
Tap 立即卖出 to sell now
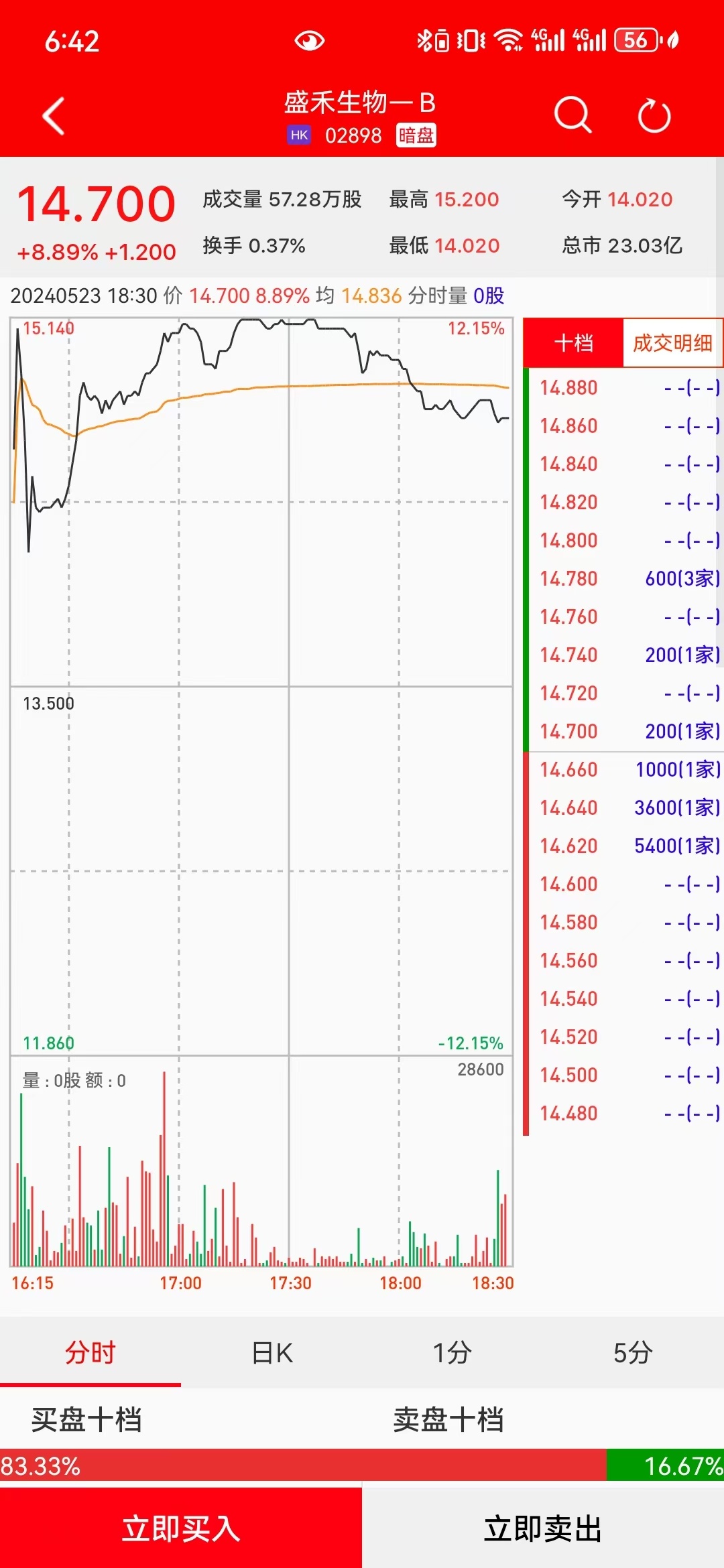[x=543, y=1528]
